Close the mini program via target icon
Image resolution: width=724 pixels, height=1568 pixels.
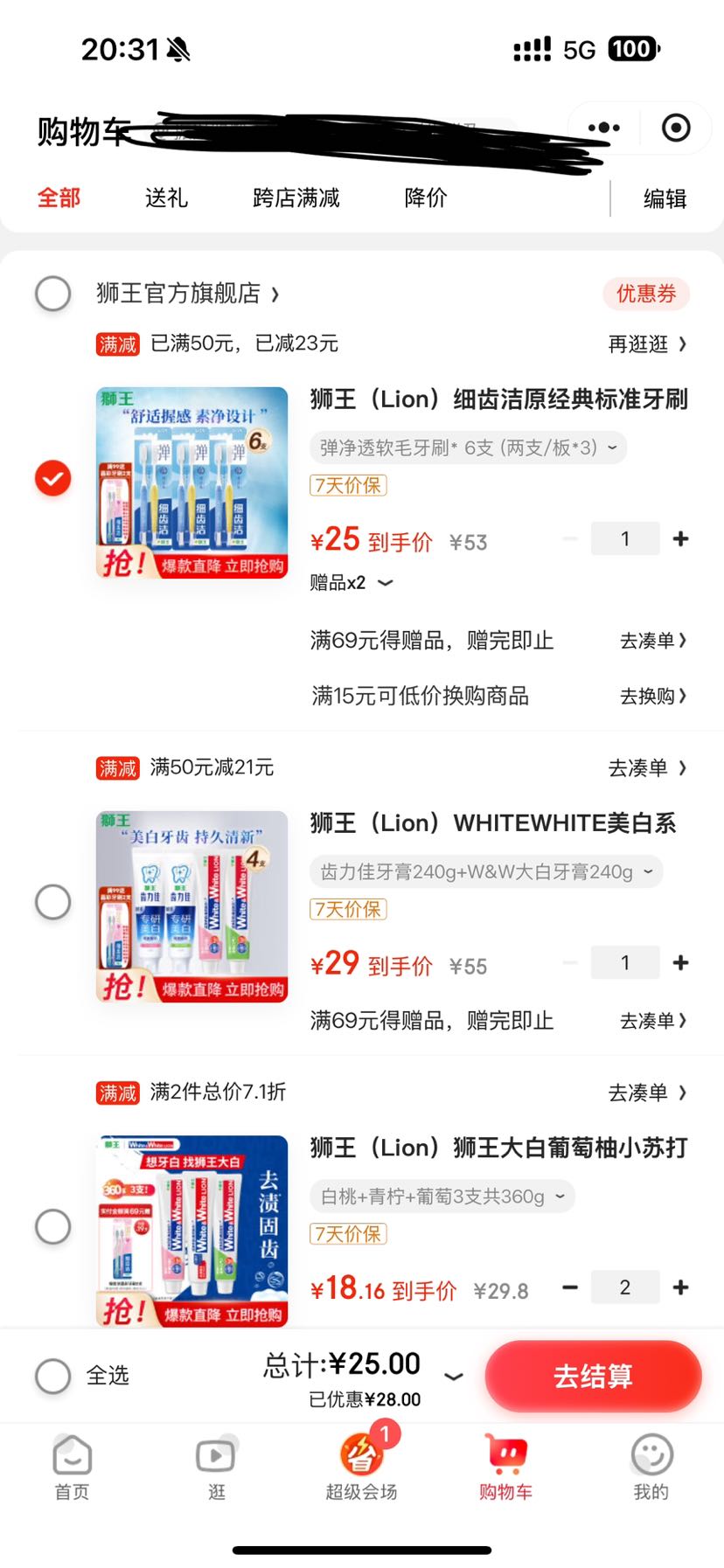click(x=675, y=128)
